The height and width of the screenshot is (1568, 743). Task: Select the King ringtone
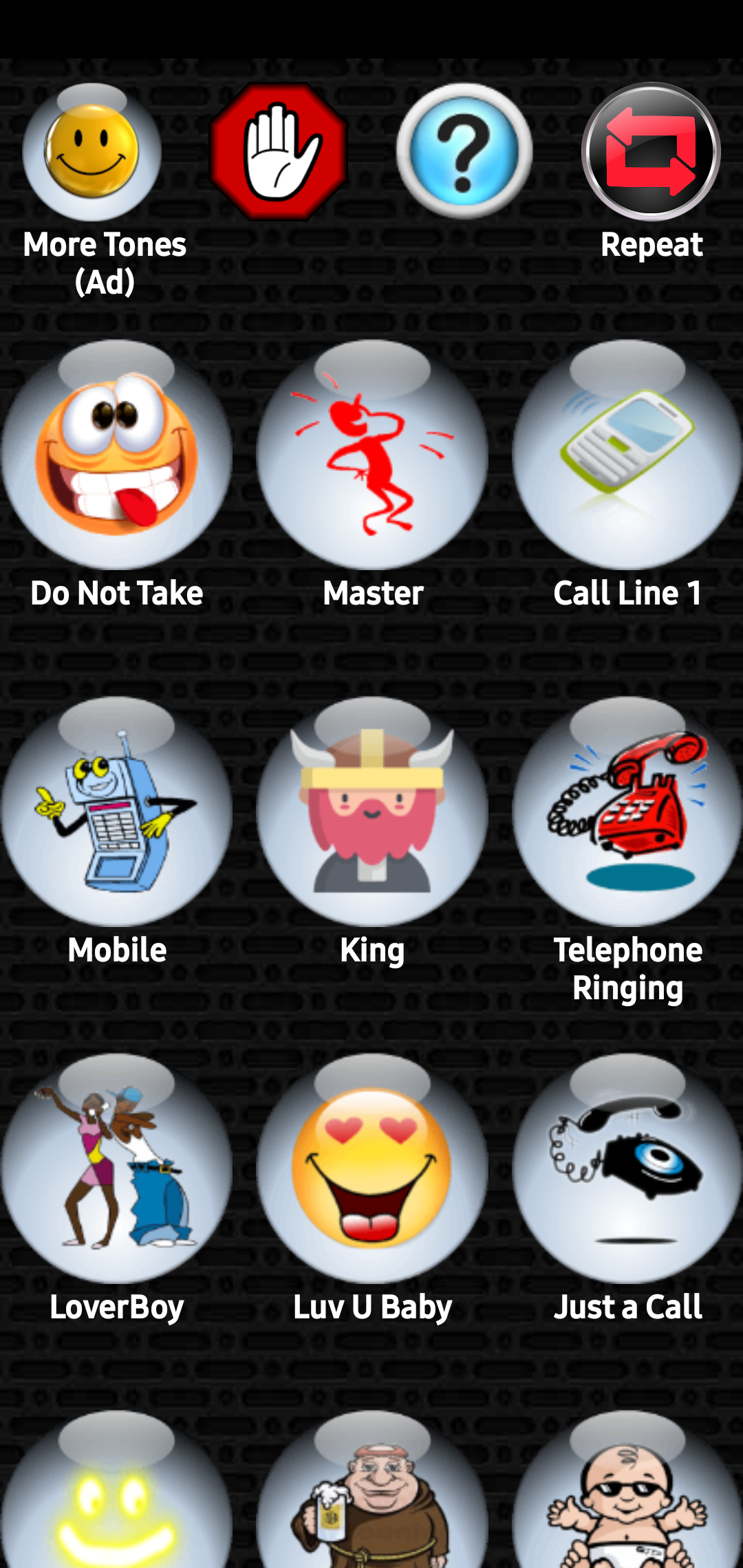click(x=372, y=812)
